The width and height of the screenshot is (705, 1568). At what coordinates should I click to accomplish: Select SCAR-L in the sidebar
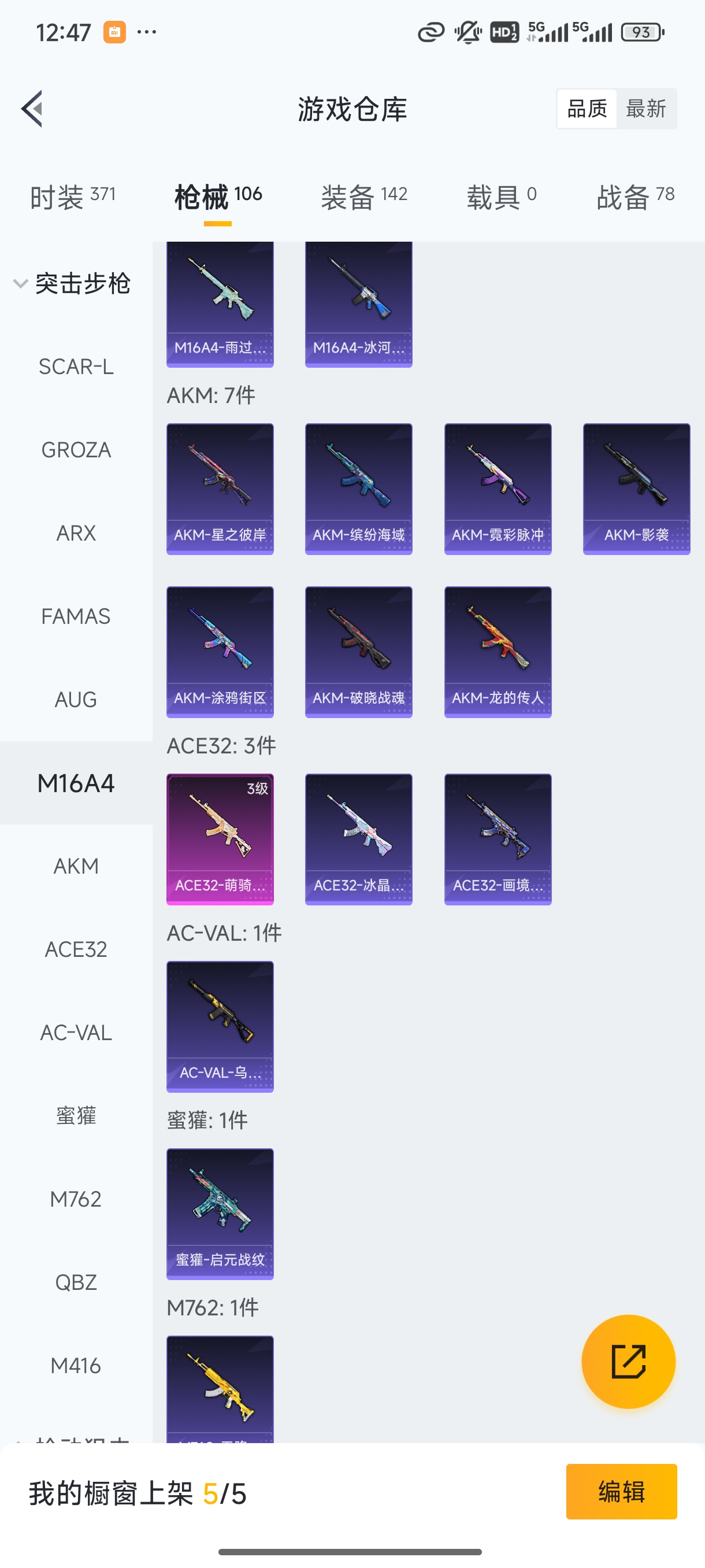pos(76,367)
